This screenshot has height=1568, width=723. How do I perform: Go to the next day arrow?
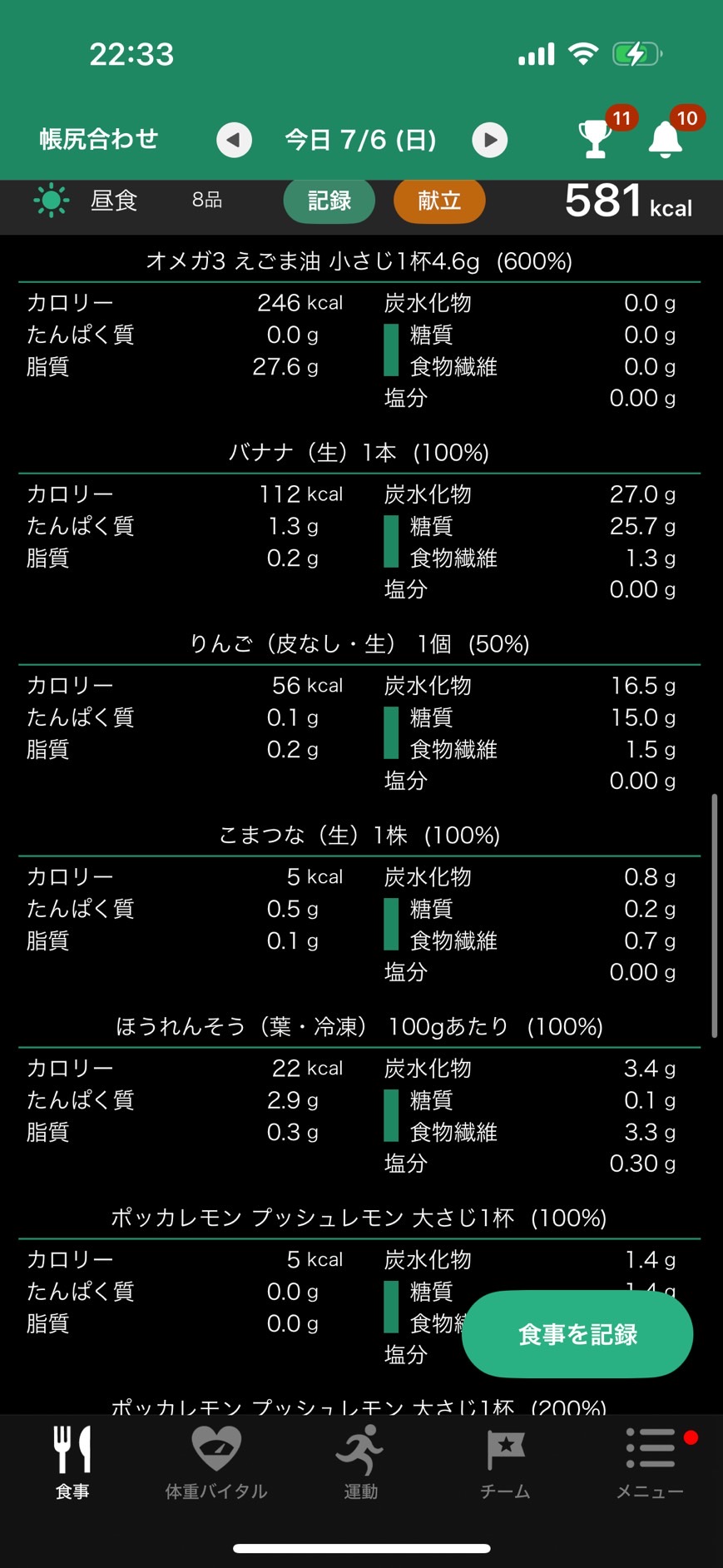pyautogui.click(x=490, y=140)
